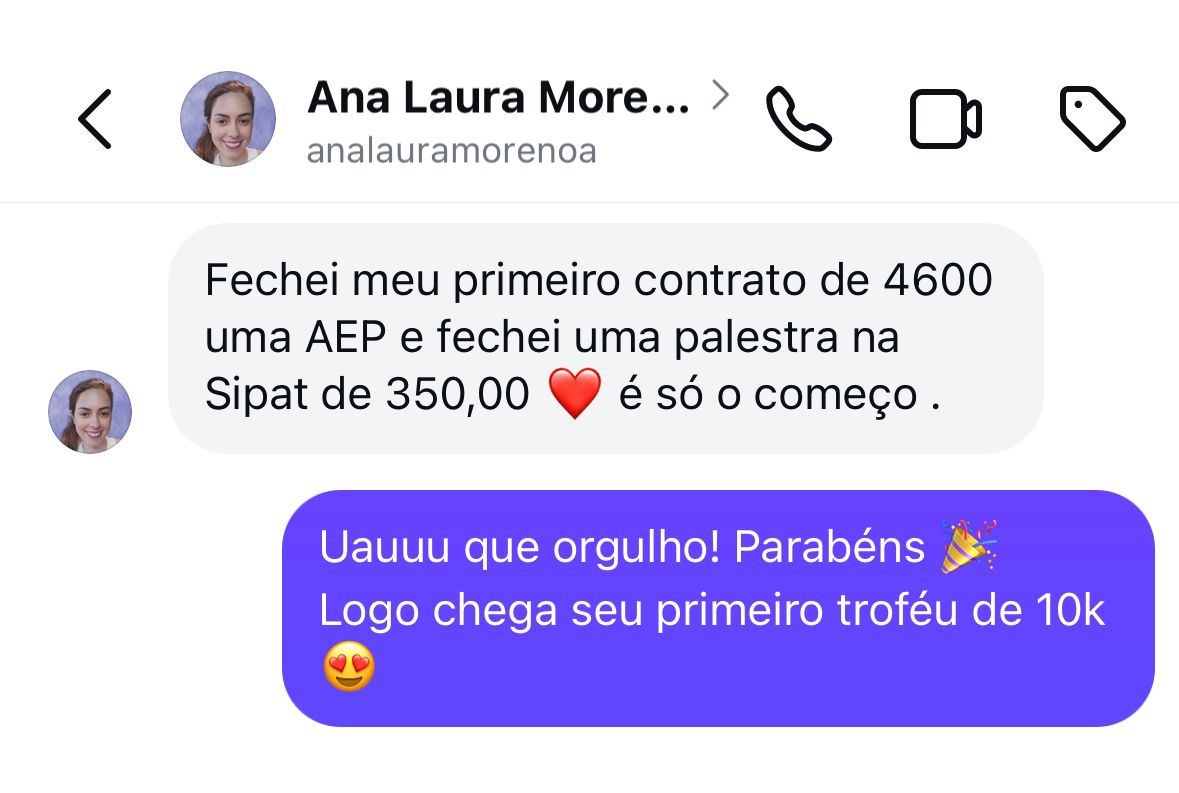Start a voice call with Ana Laura
The width and height of the screenshot is (1179, 793).
tap(798, 119)
